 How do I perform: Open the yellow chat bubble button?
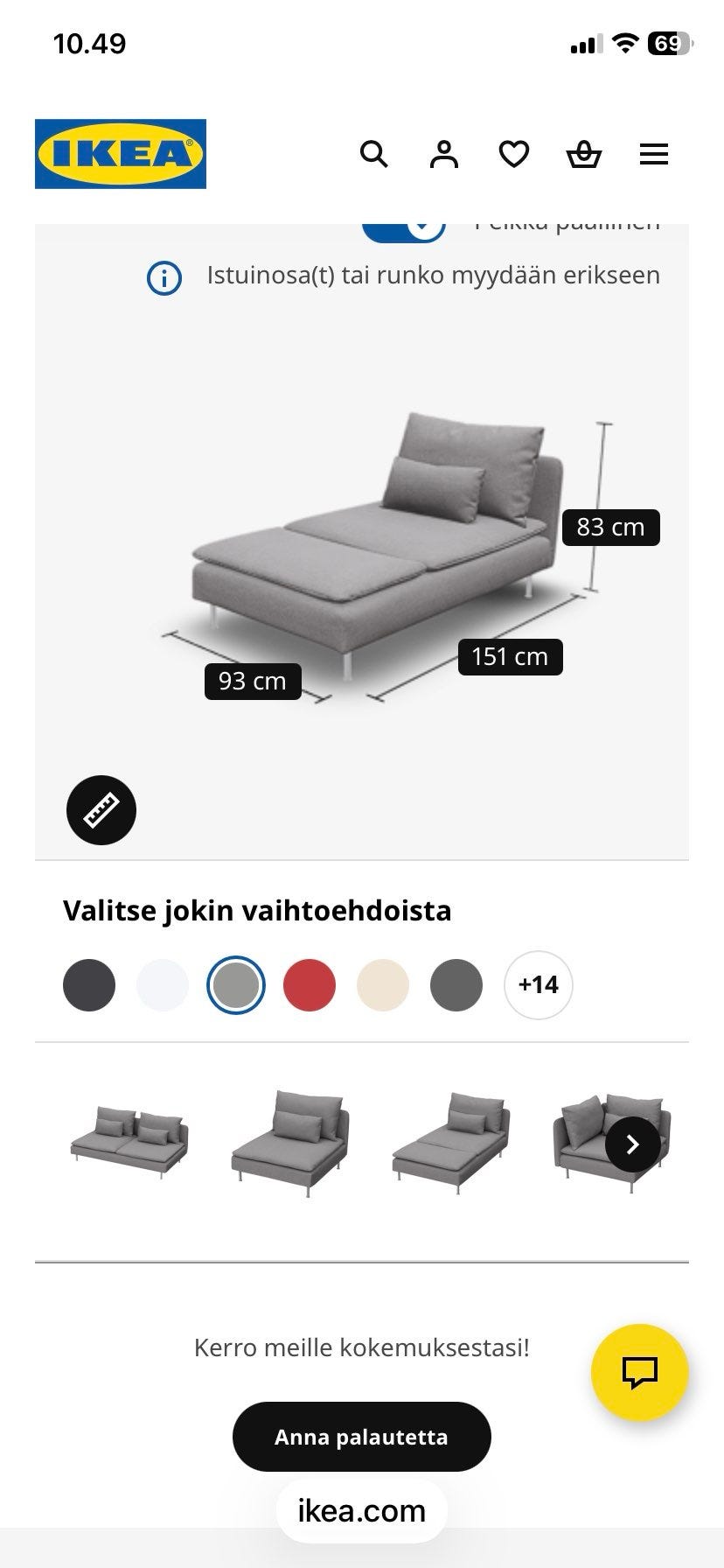(640, 1372)
